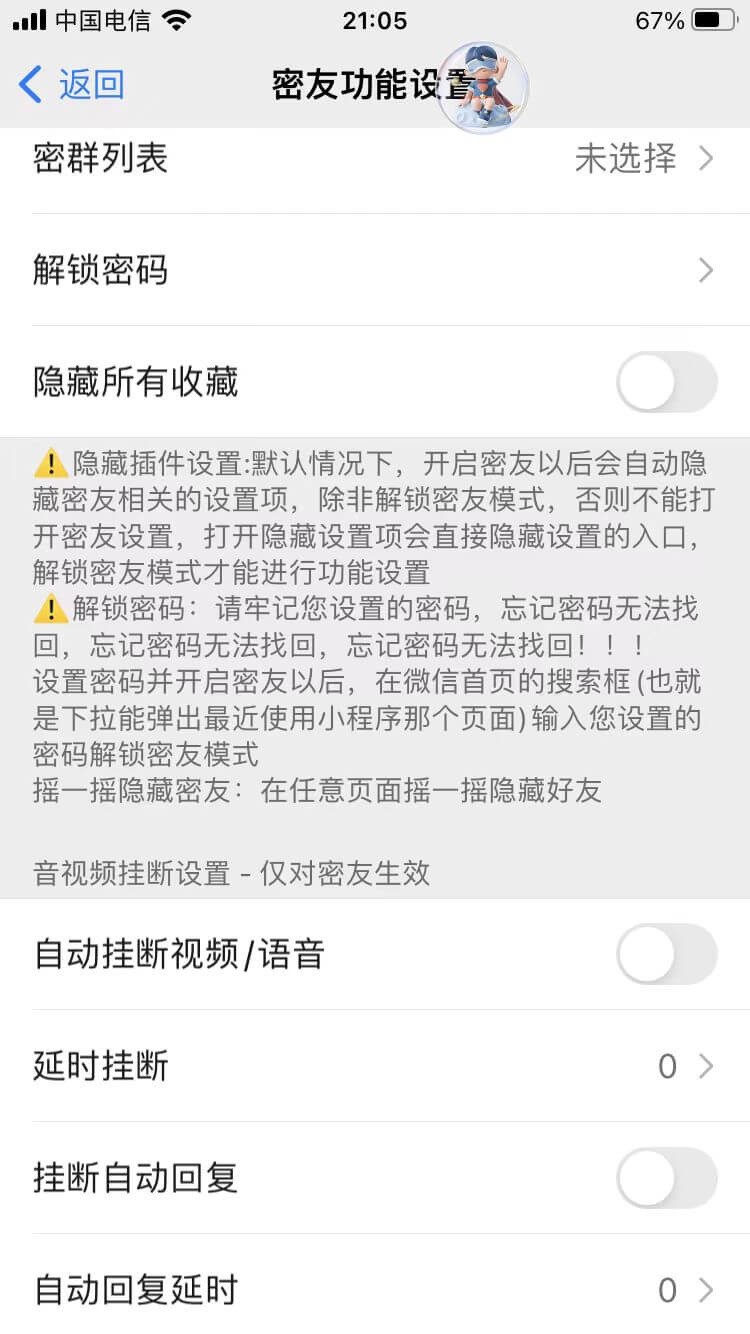Tap the 21:05 clock in status bar
The image size is (750, 1334).
tap(375, 20)
